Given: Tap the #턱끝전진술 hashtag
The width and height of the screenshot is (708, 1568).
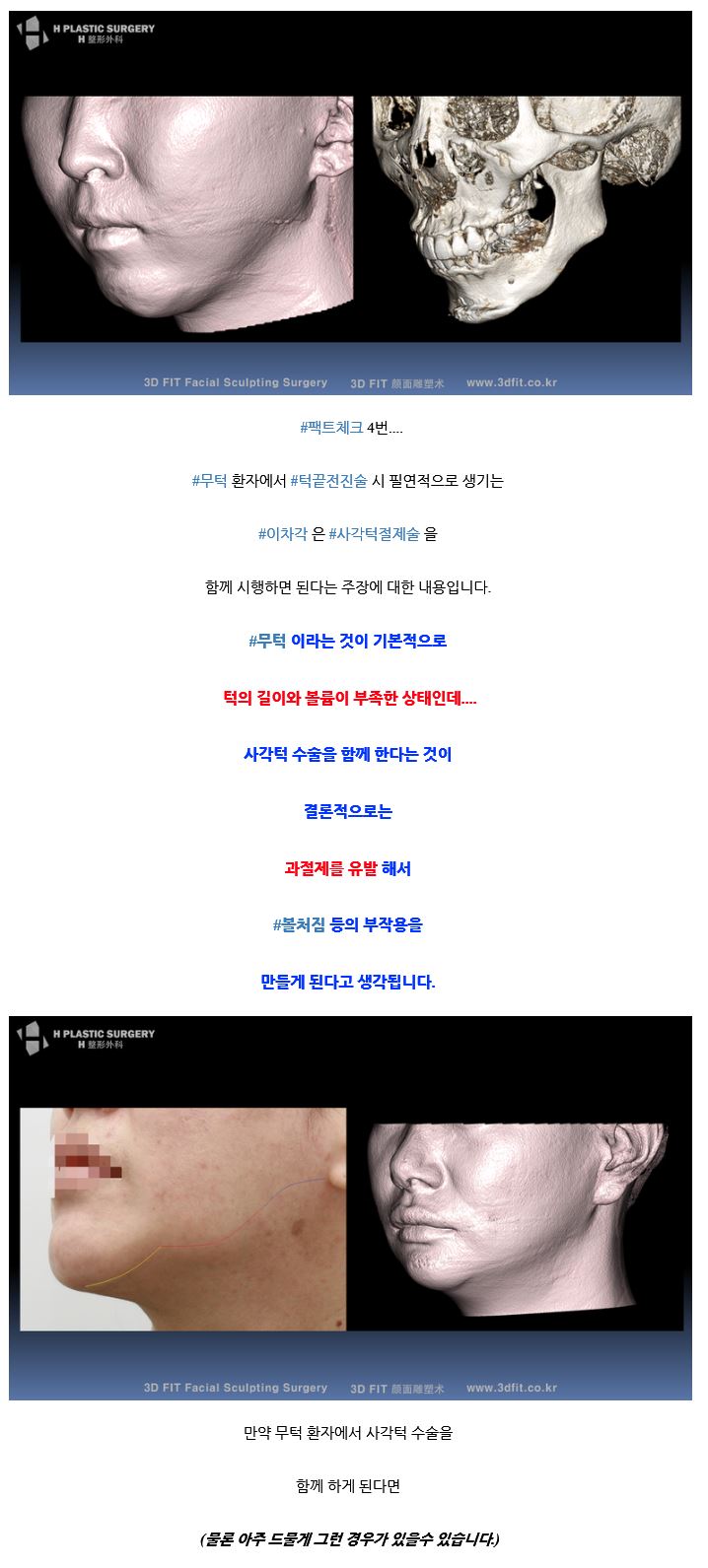Looking at the screenshot, I should tap(328, 481).
